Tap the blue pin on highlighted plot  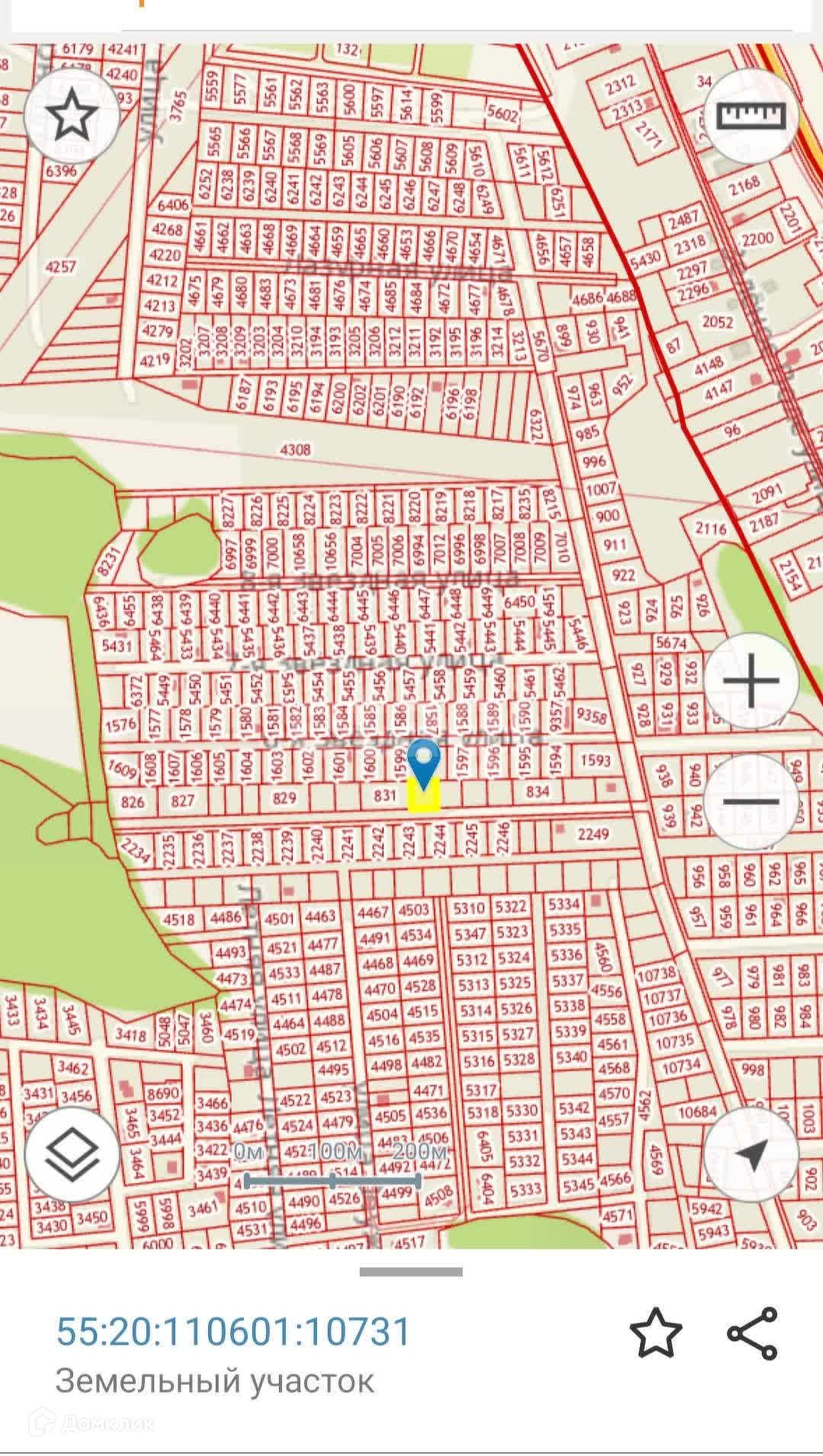pos(424,760)
